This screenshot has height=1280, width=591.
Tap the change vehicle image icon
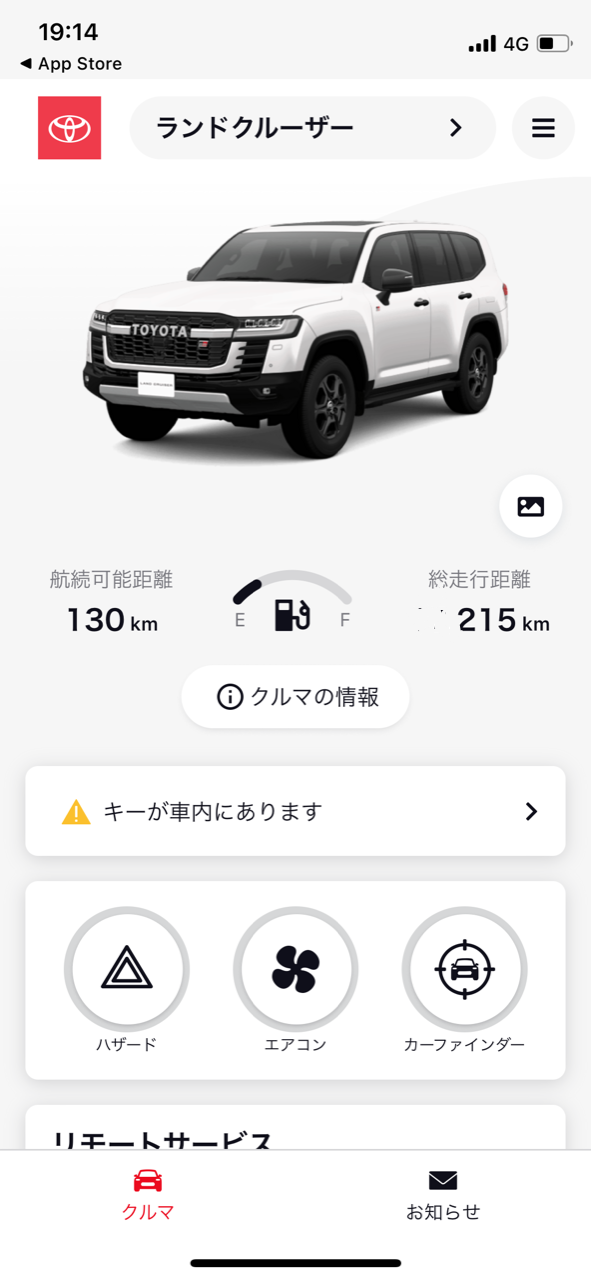pyautogui.click(x=531, y=506)
